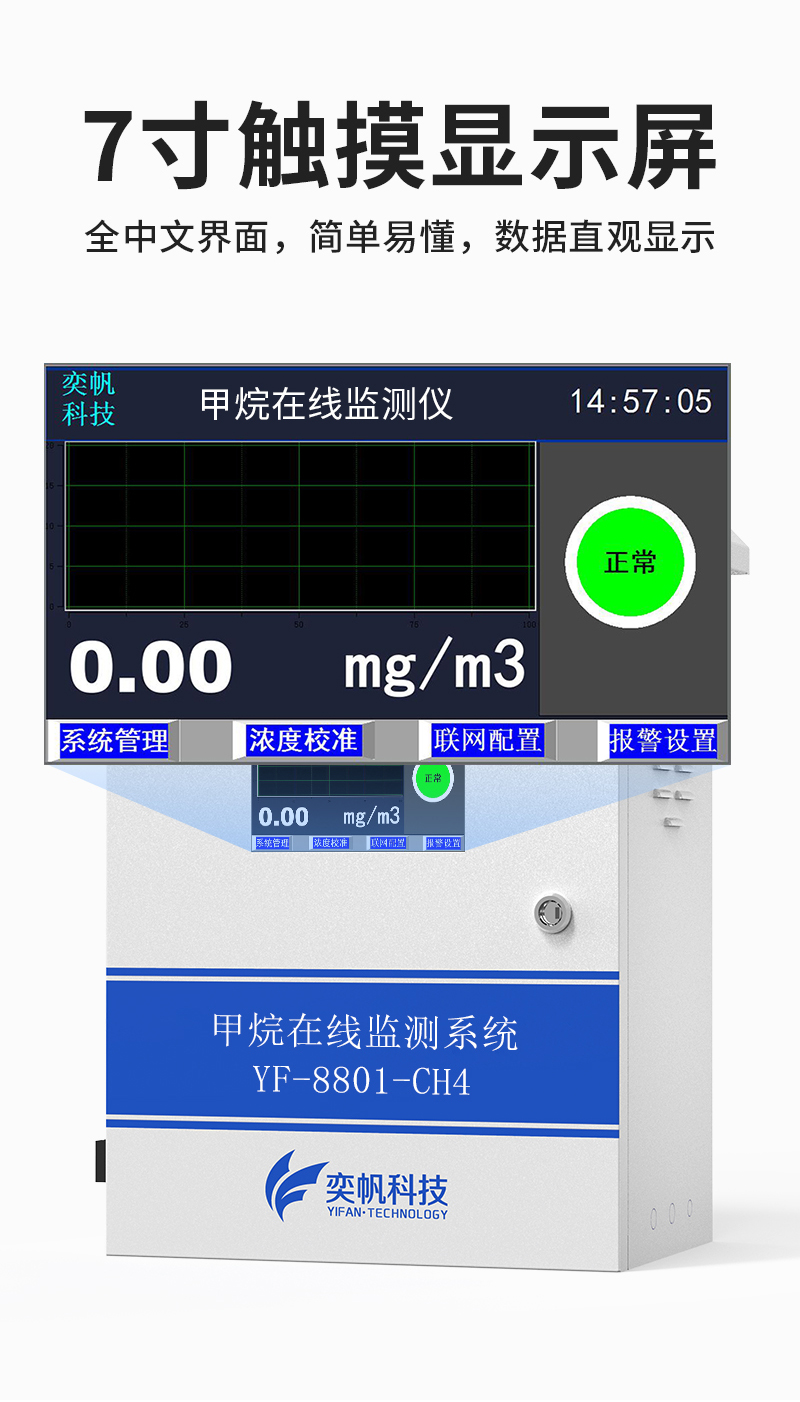Enable the mini 报警设置 on the device panel
The height and width of the screenshot is (1402, 800).
point(443,843)
